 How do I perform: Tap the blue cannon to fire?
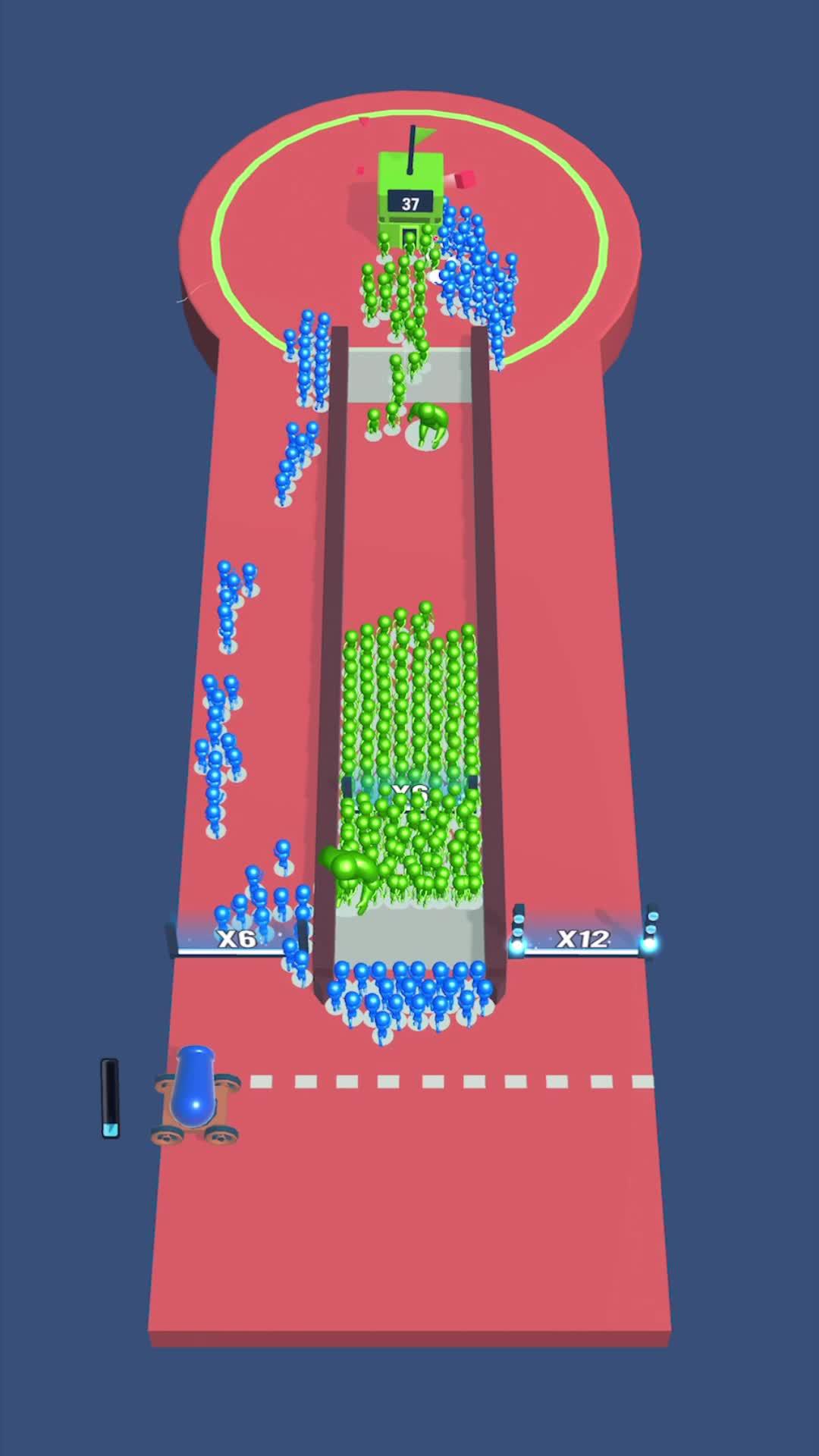tap(193, 1092)
